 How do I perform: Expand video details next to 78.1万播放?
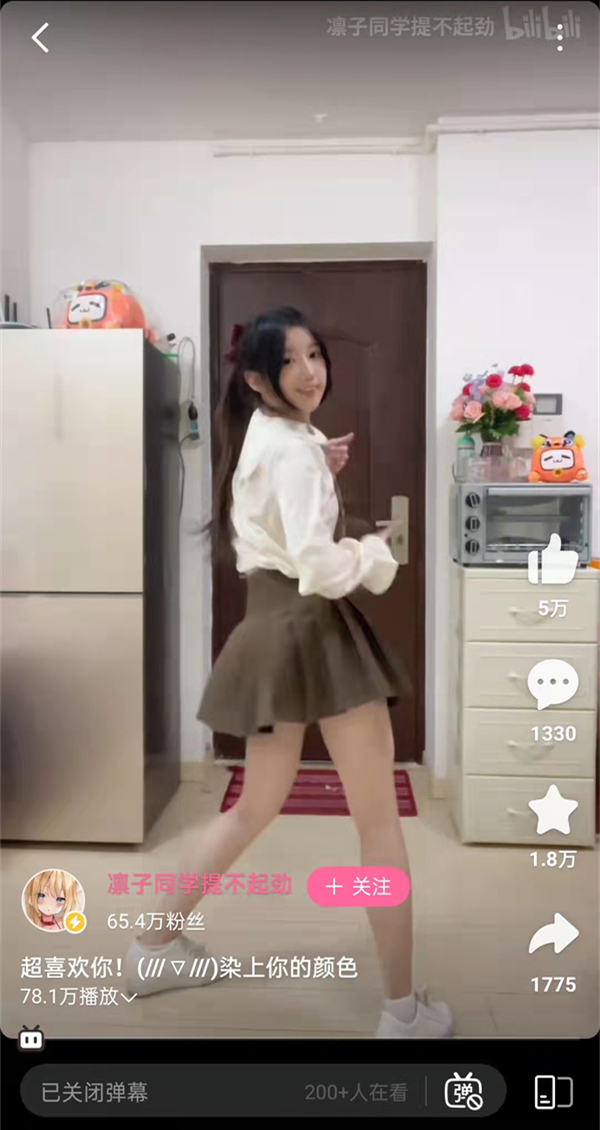click(129, 997)
